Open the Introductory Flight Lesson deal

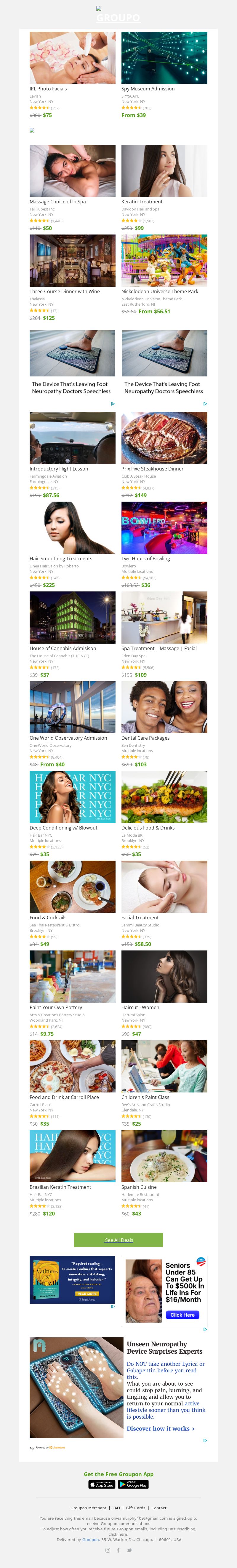point(72,438)
